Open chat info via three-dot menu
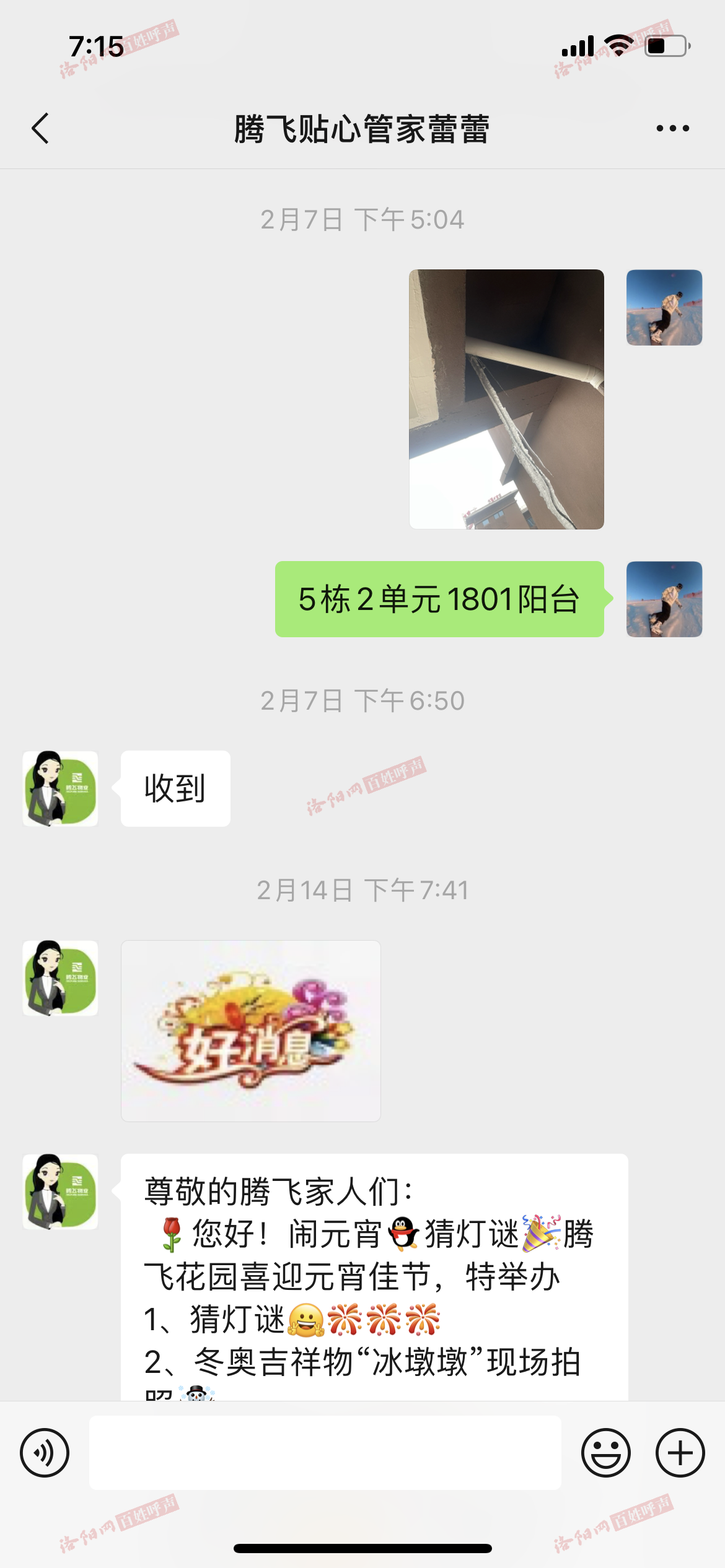This screenshot has width=725, height=1568. pos(672,129)
